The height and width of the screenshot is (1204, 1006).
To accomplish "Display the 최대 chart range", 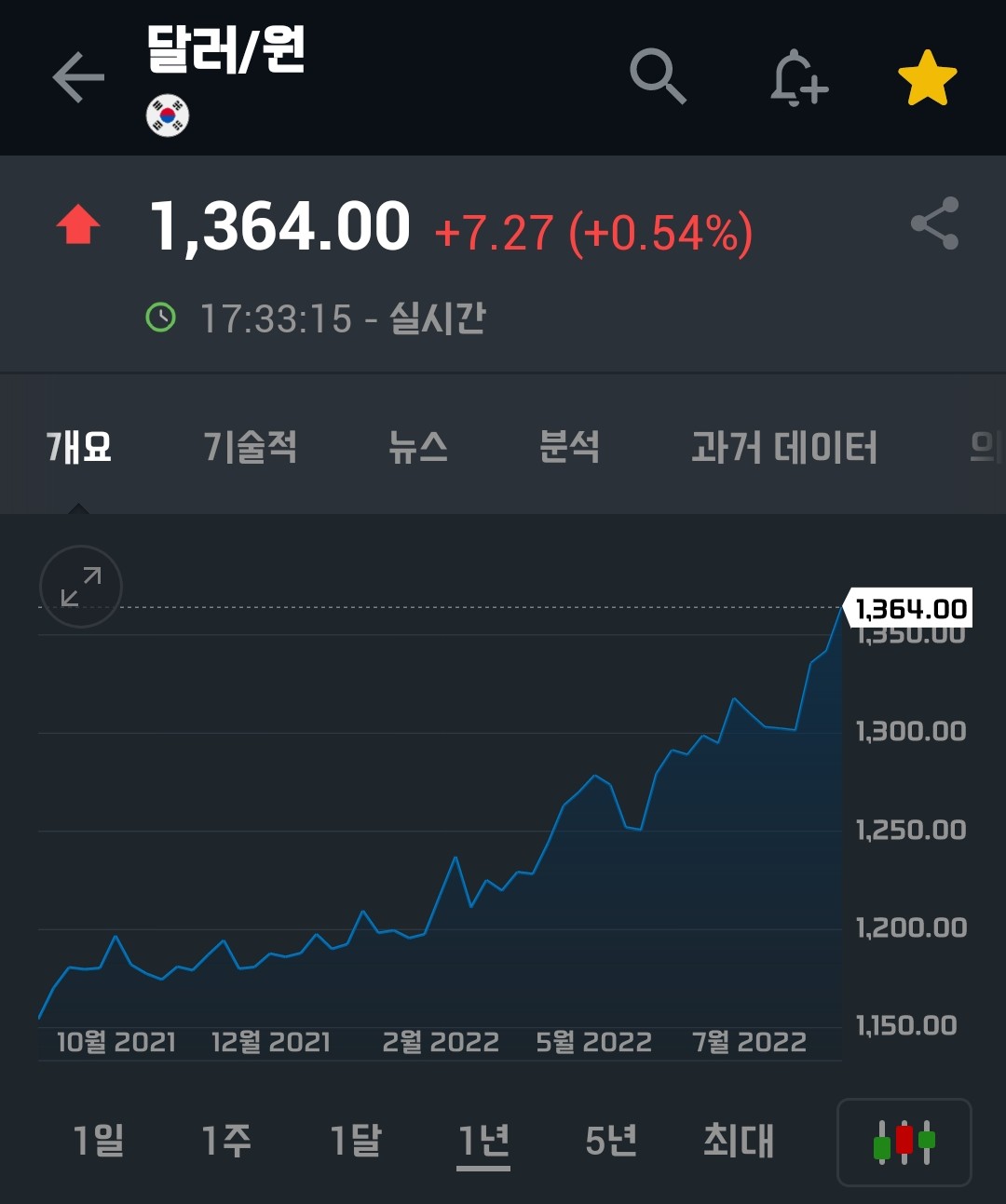I will click(739, 1140).
